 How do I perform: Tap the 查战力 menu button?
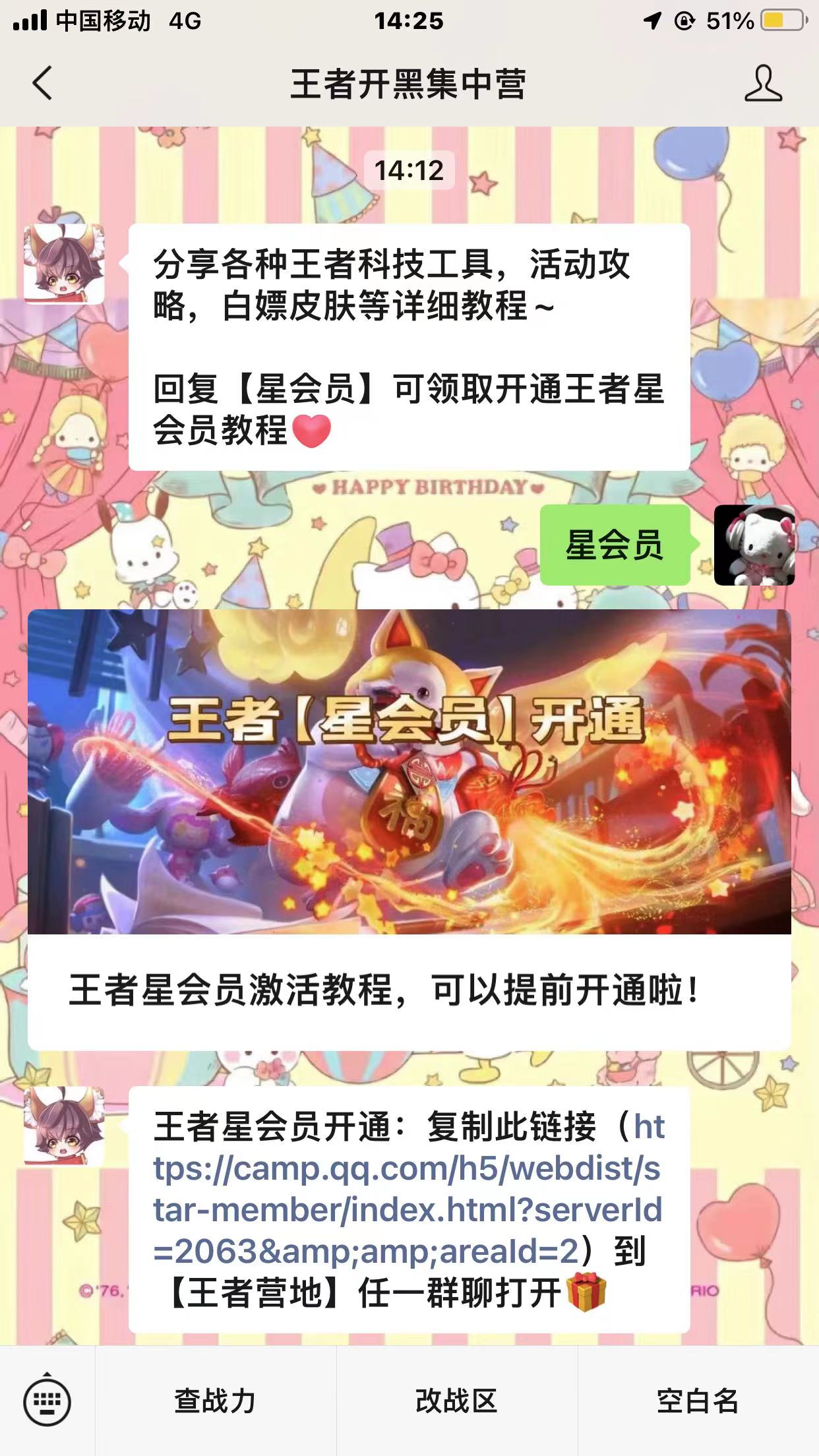click(216, 1401)
